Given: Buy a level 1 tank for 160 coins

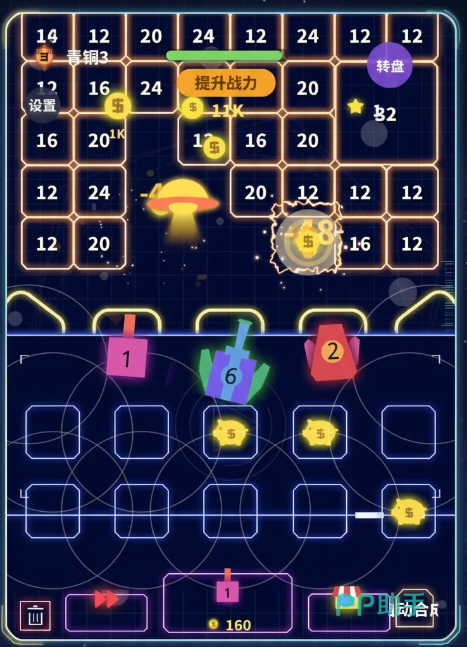Looking at the screenshot, I should 228,603.
